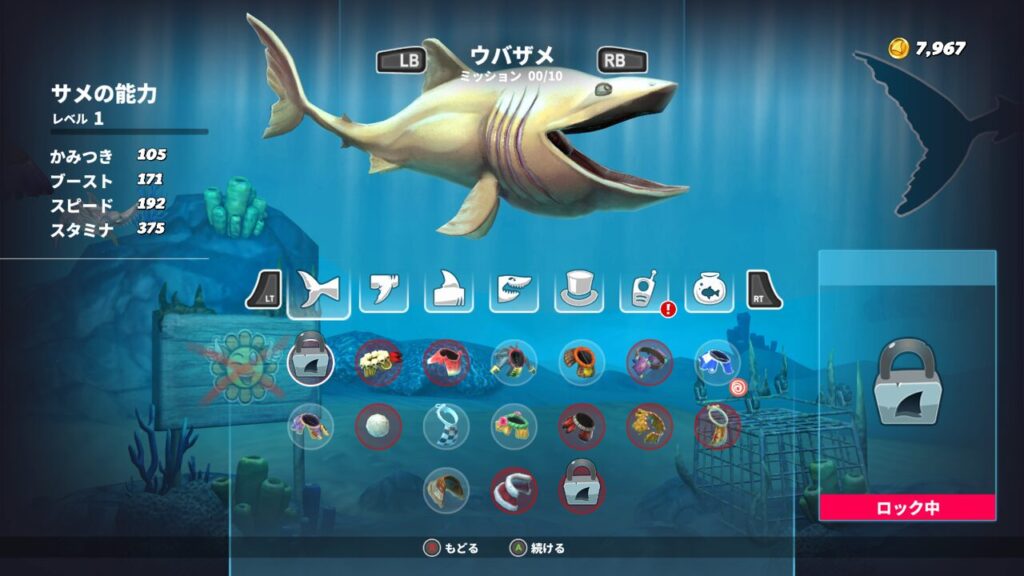Switch to the fishbowl pet tab
Viewport: 1024px width, 576px height.
point(708,291)
